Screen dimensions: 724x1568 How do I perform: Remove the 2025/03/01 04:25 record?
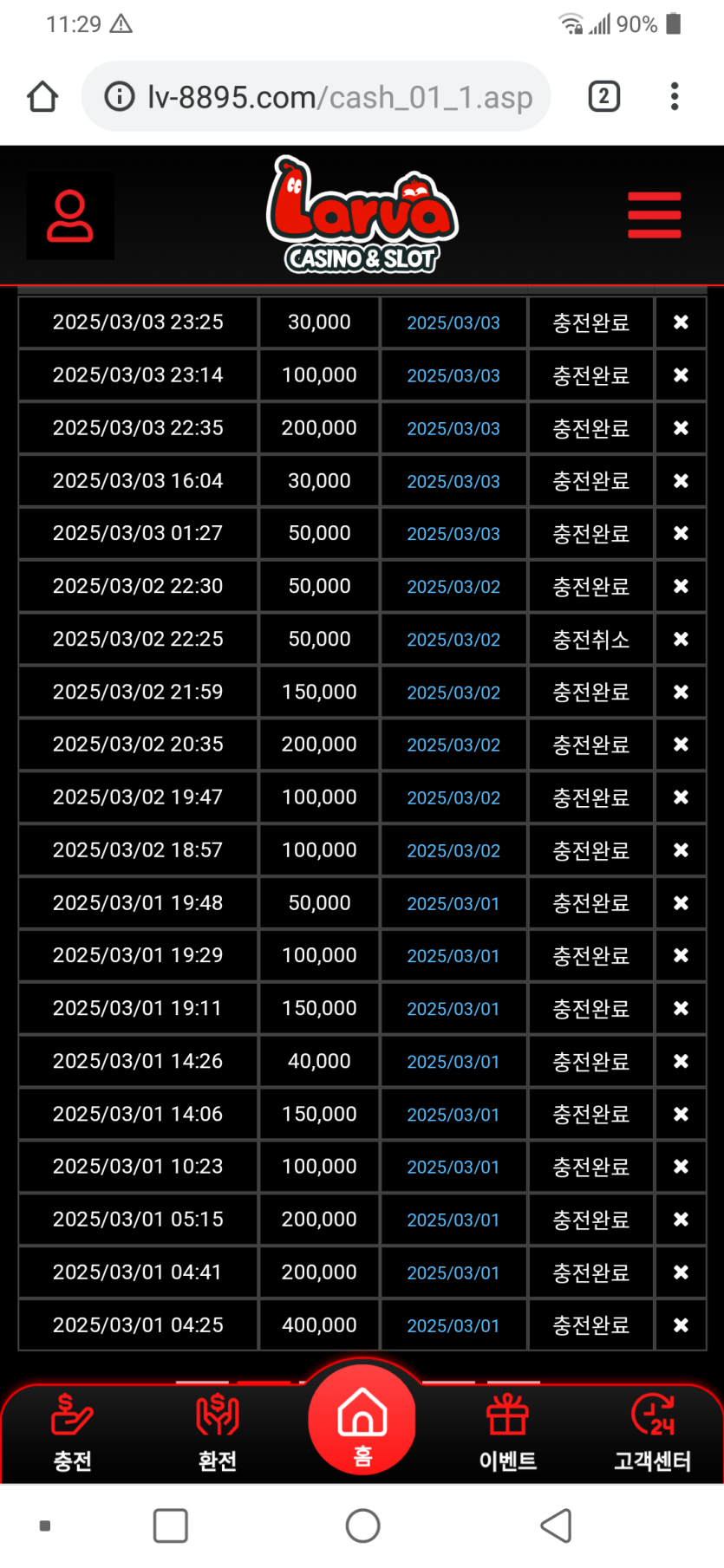pyautogui.click(x=681, y=1324)
